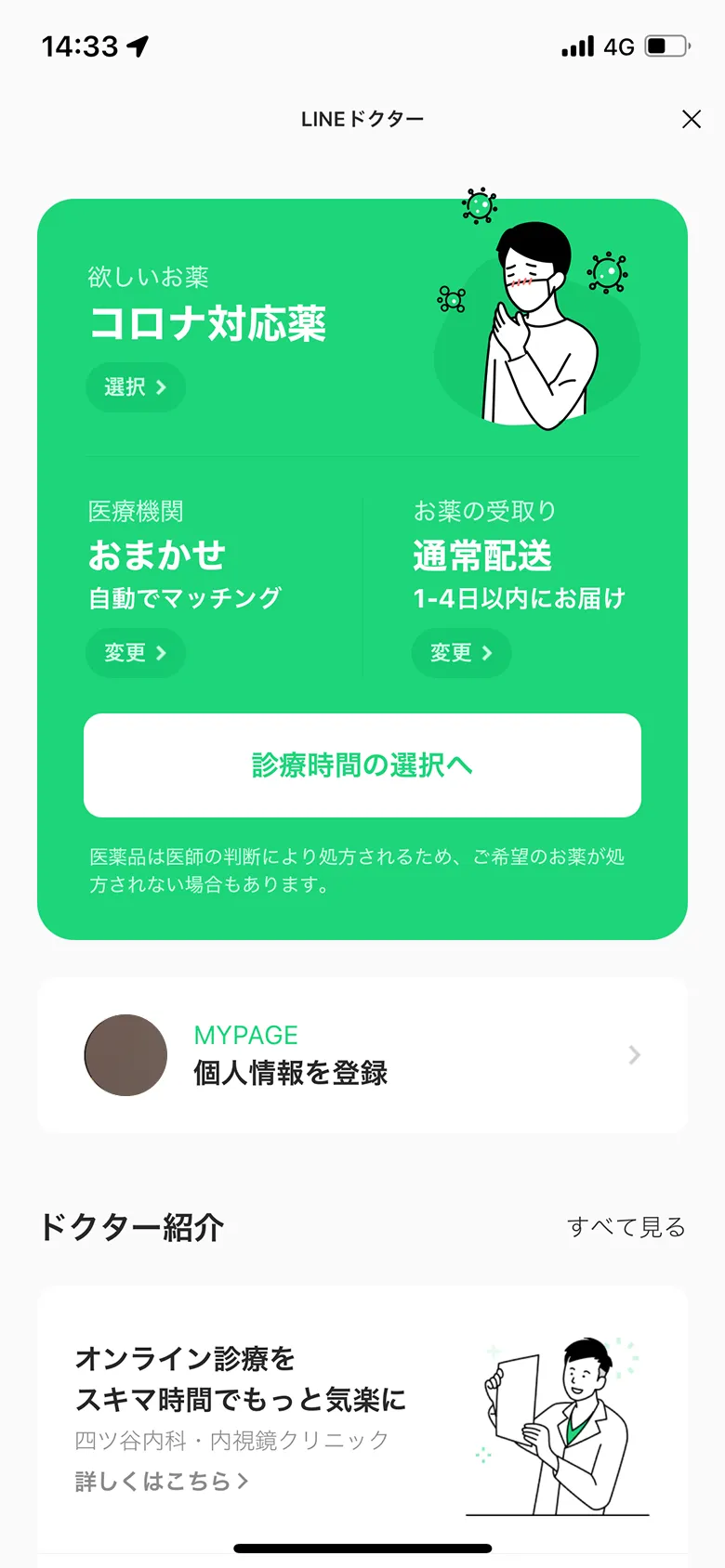
Task: Tap the LINEドクター title
Action: (362, 119)
